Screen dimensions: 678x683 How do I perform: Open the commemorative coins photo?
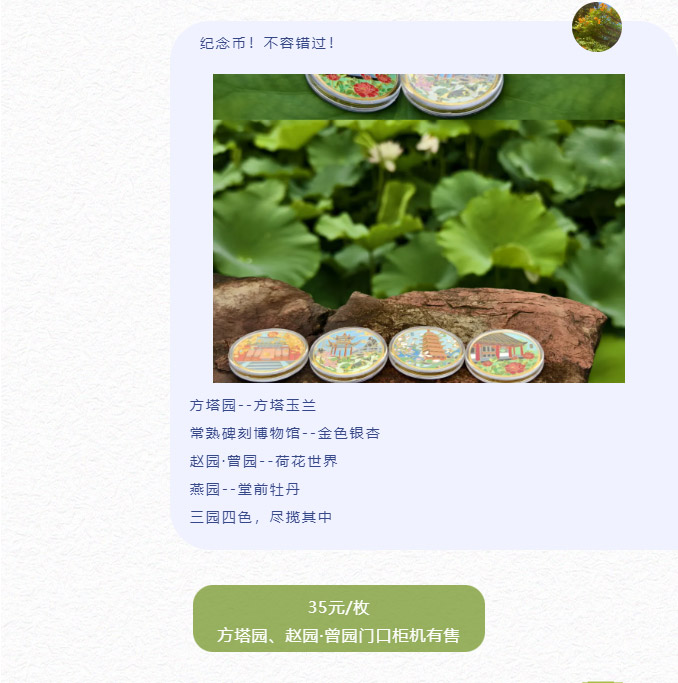[x=418, y=229]
